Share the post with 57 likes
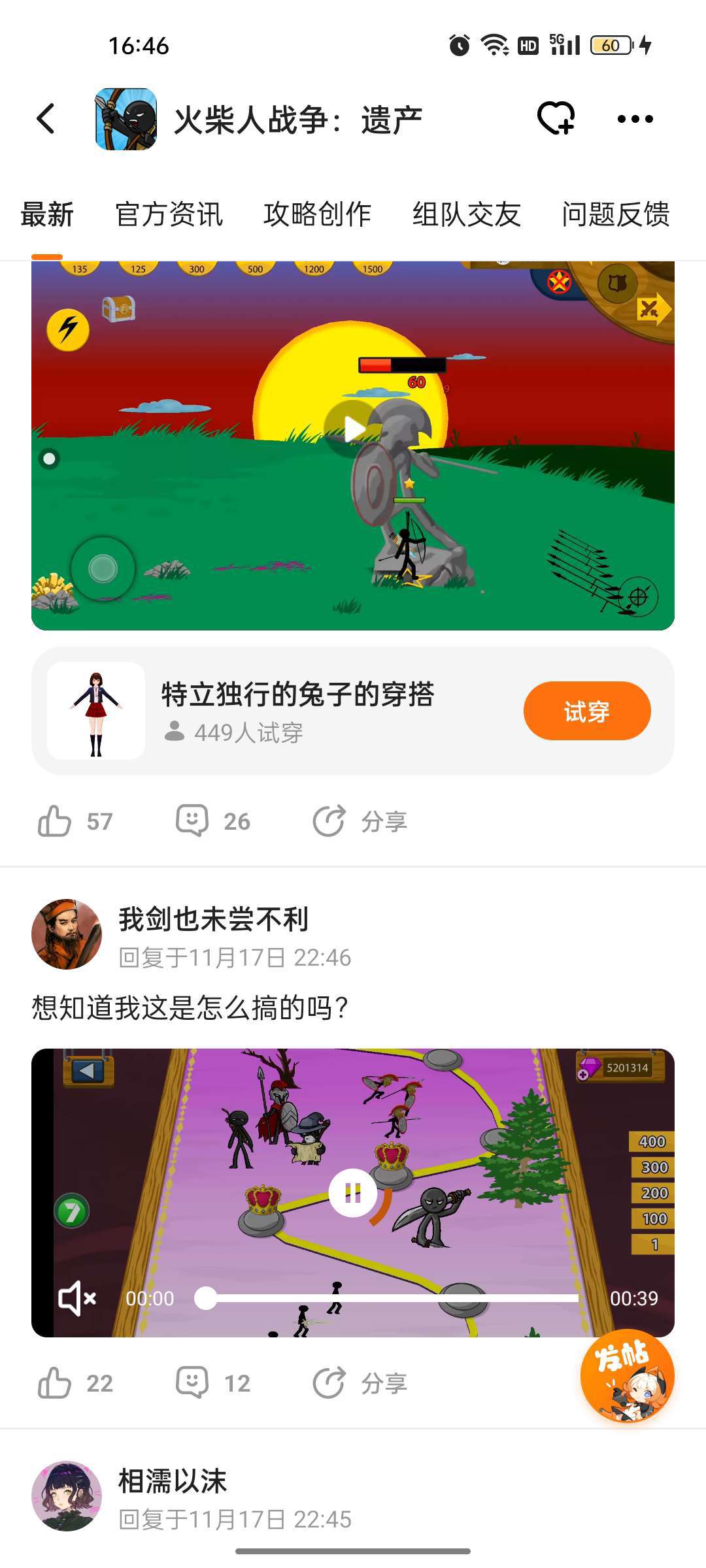 tap(329, 821)
